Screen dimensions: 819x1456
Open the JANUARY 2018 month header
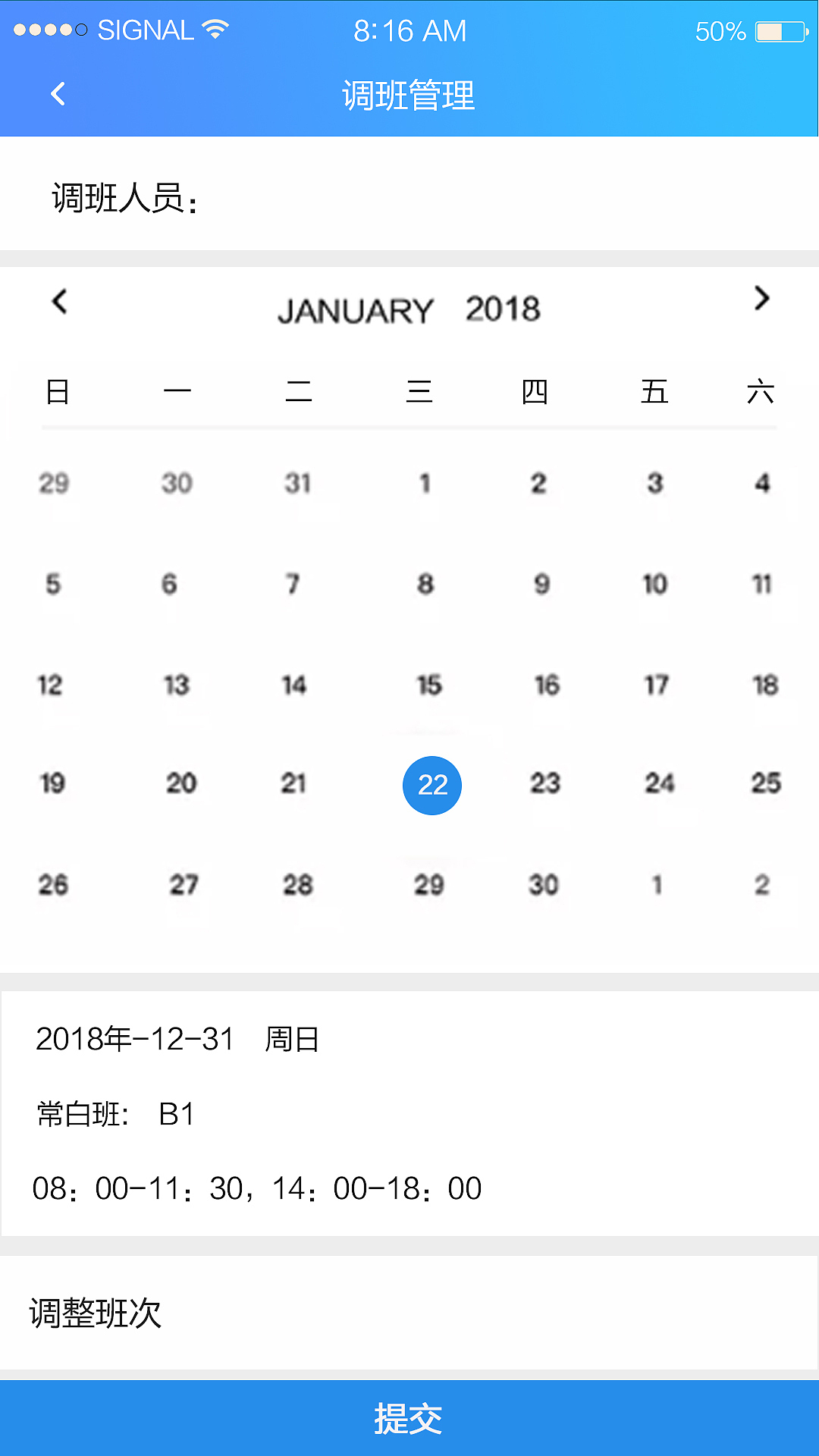coord(409,307)
